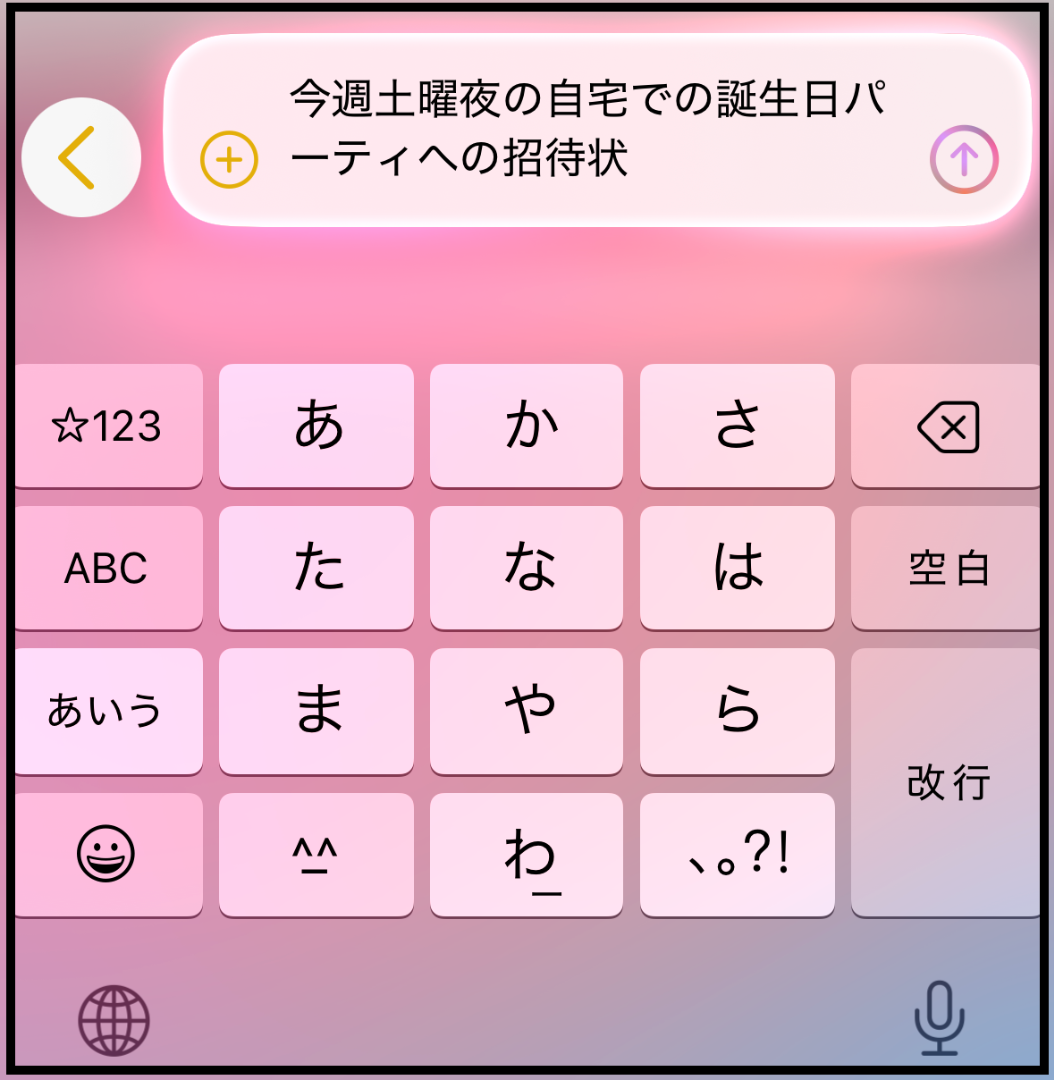Image resolution: width=1054 pixels, height=1080 pixels.
Task: Type the や key
Action: coord(527,711)
